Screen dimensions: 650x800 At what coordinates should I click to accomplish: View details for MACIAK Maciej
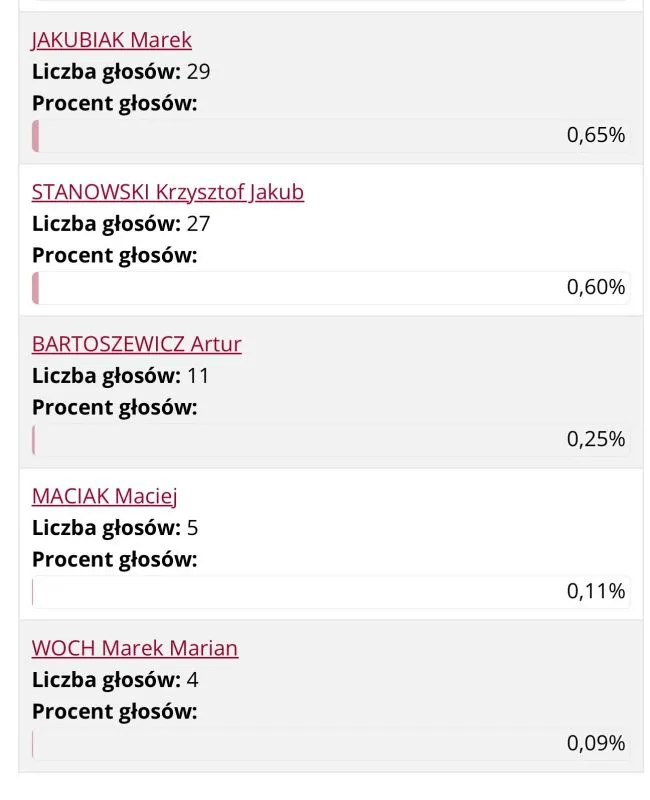point(104,496)
